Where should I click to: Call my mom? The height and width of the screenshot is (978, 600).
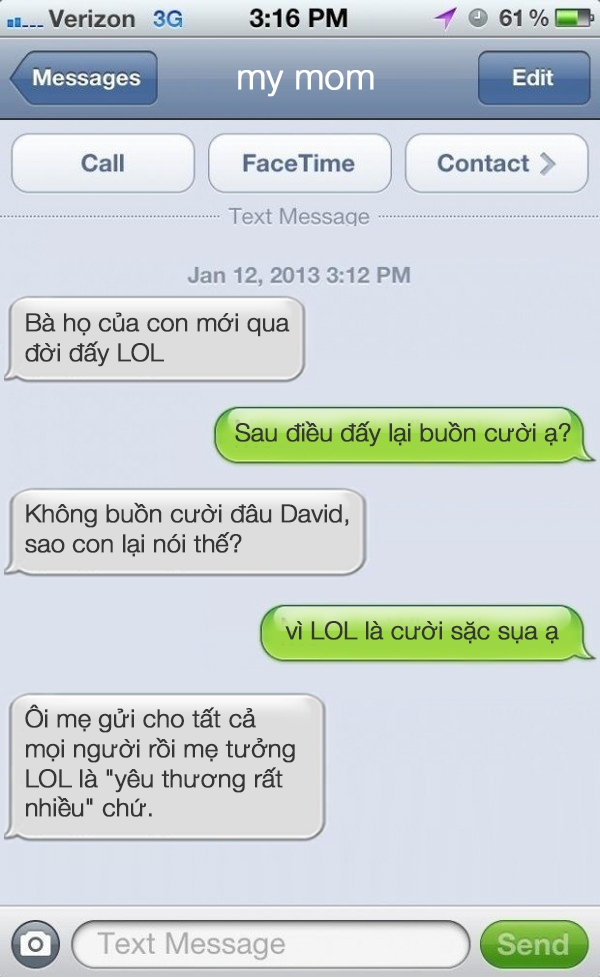tap(103, 163)
